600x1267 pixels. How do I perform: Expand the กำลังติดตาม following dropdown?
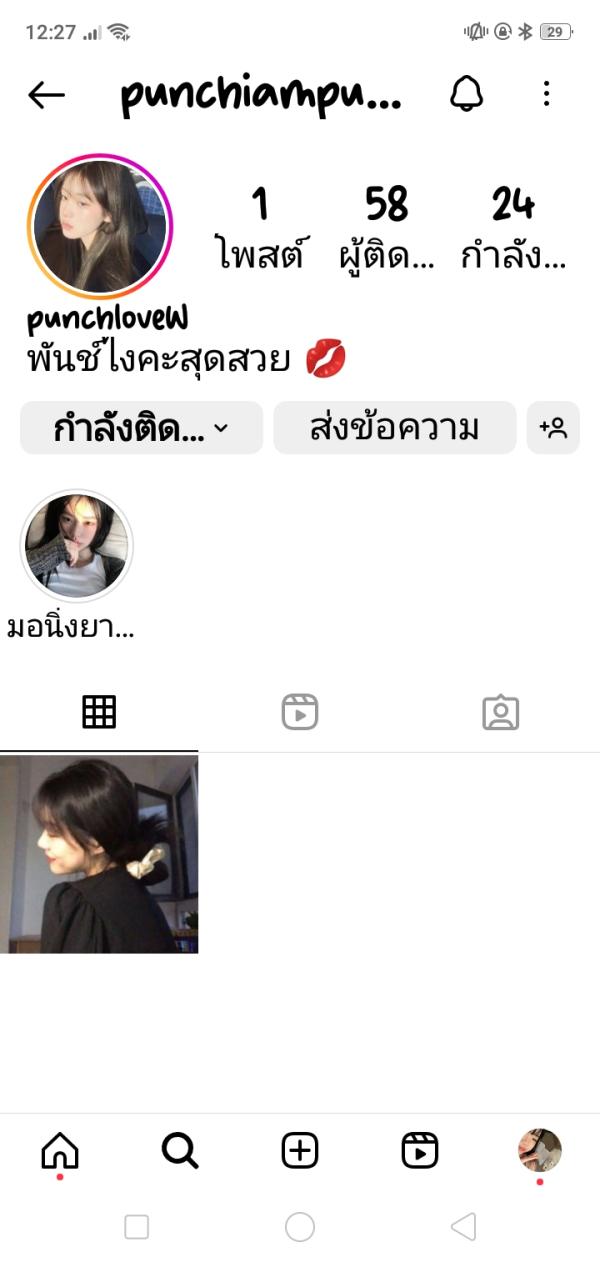tap(141, 429)
